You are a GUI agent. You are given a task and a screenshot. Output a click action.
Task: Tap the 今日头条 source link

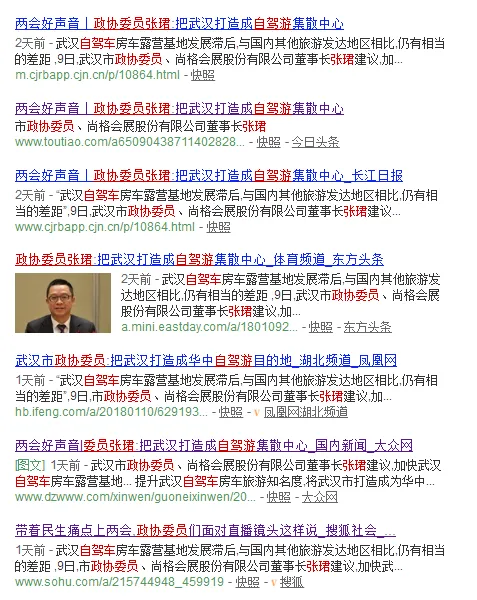pyautogui.click(x=315, y=142)
